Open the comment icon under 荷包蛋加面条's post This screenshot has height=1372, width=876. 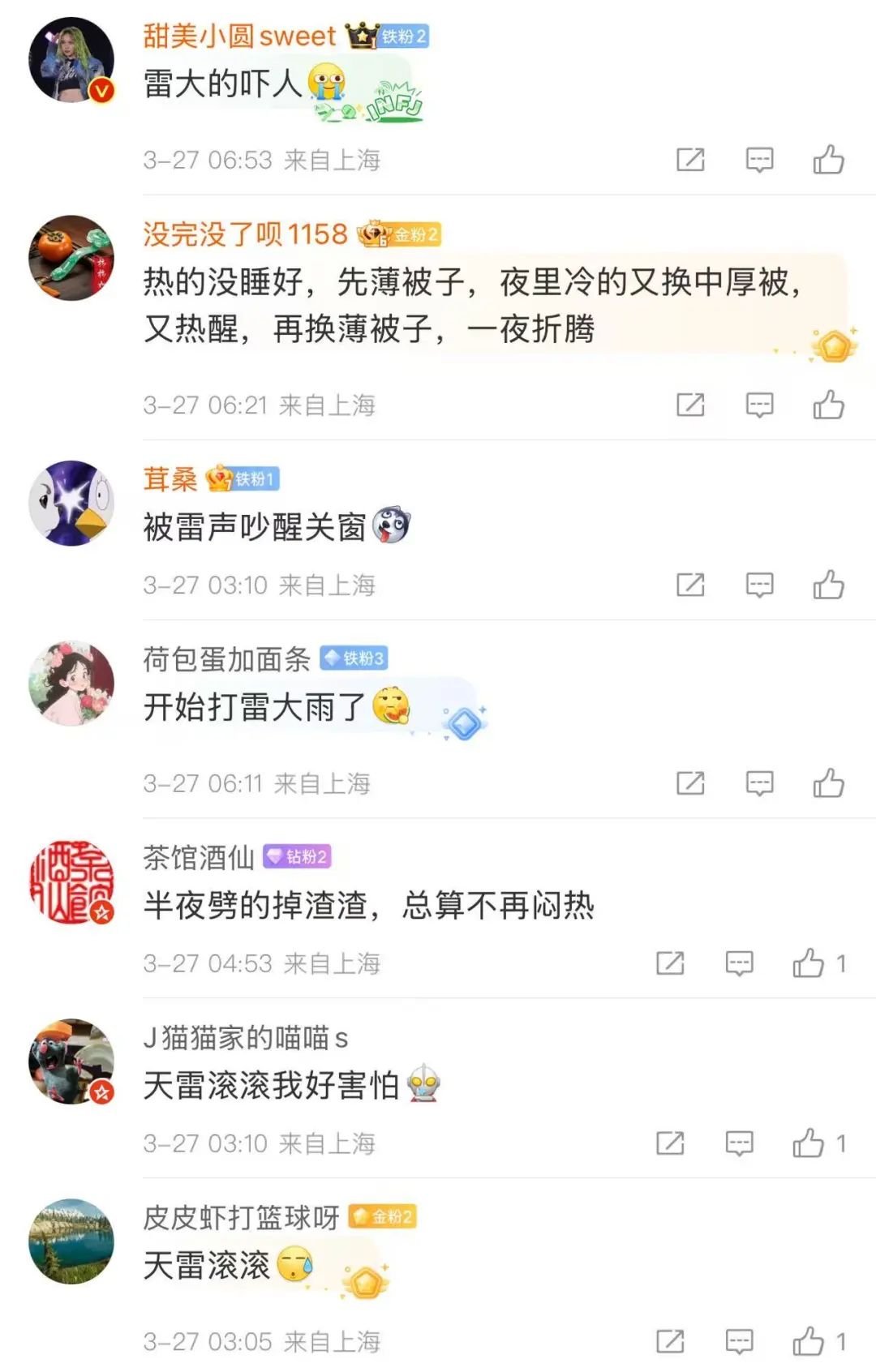[x=759, y=783]
